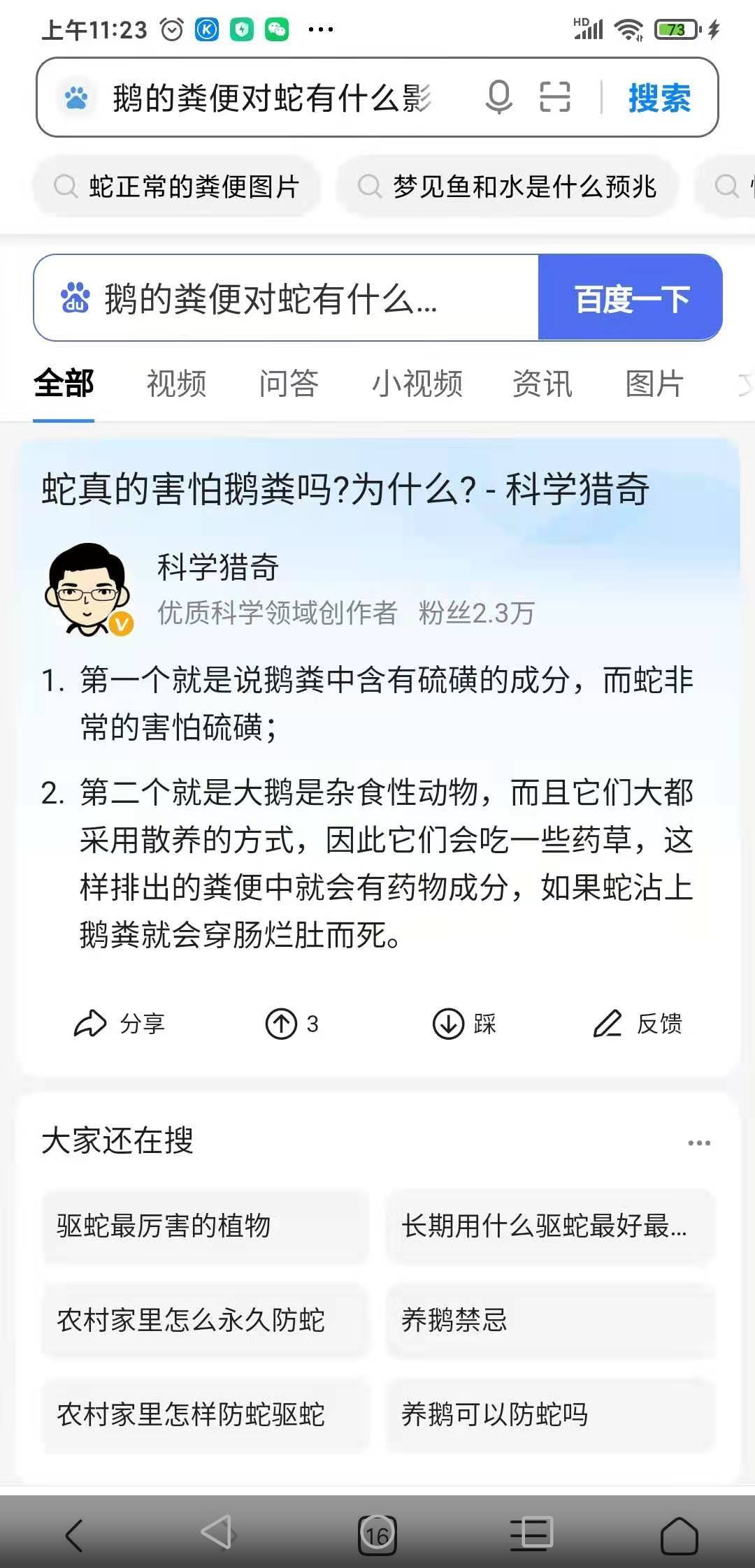Switch to the 问答 tab

point(289,384)
